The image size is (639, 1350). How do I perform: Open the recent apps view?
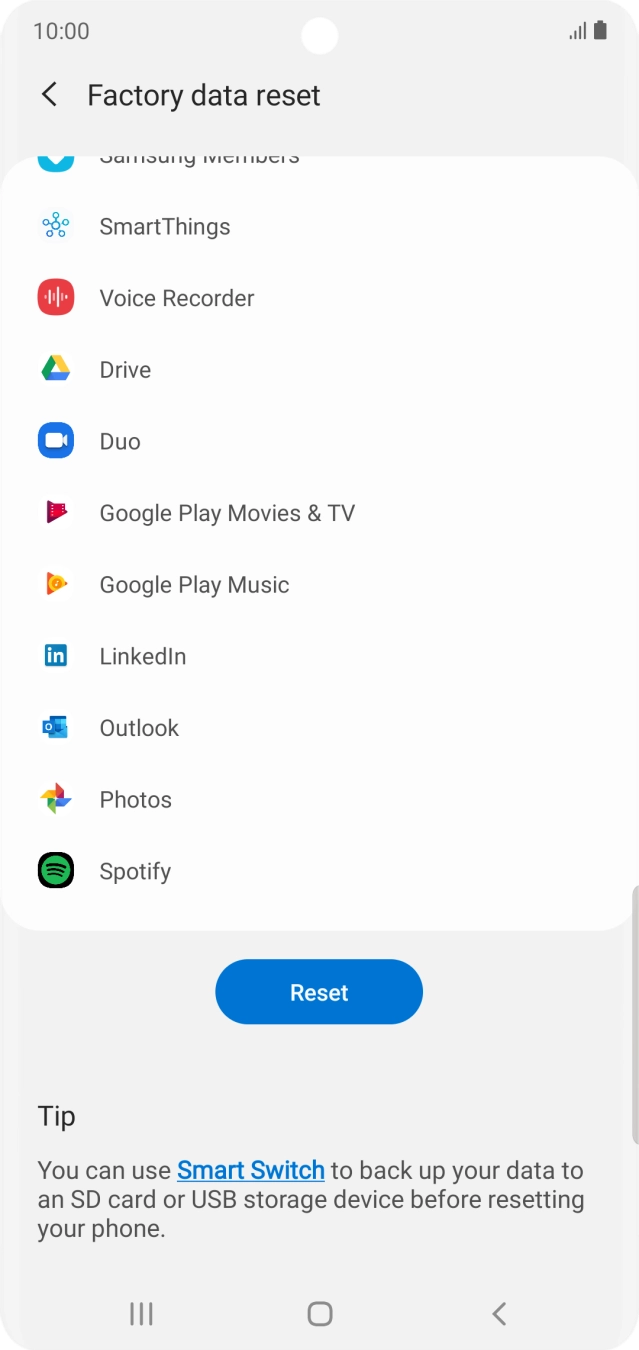pyautogui.click(x=141, y=1313)
